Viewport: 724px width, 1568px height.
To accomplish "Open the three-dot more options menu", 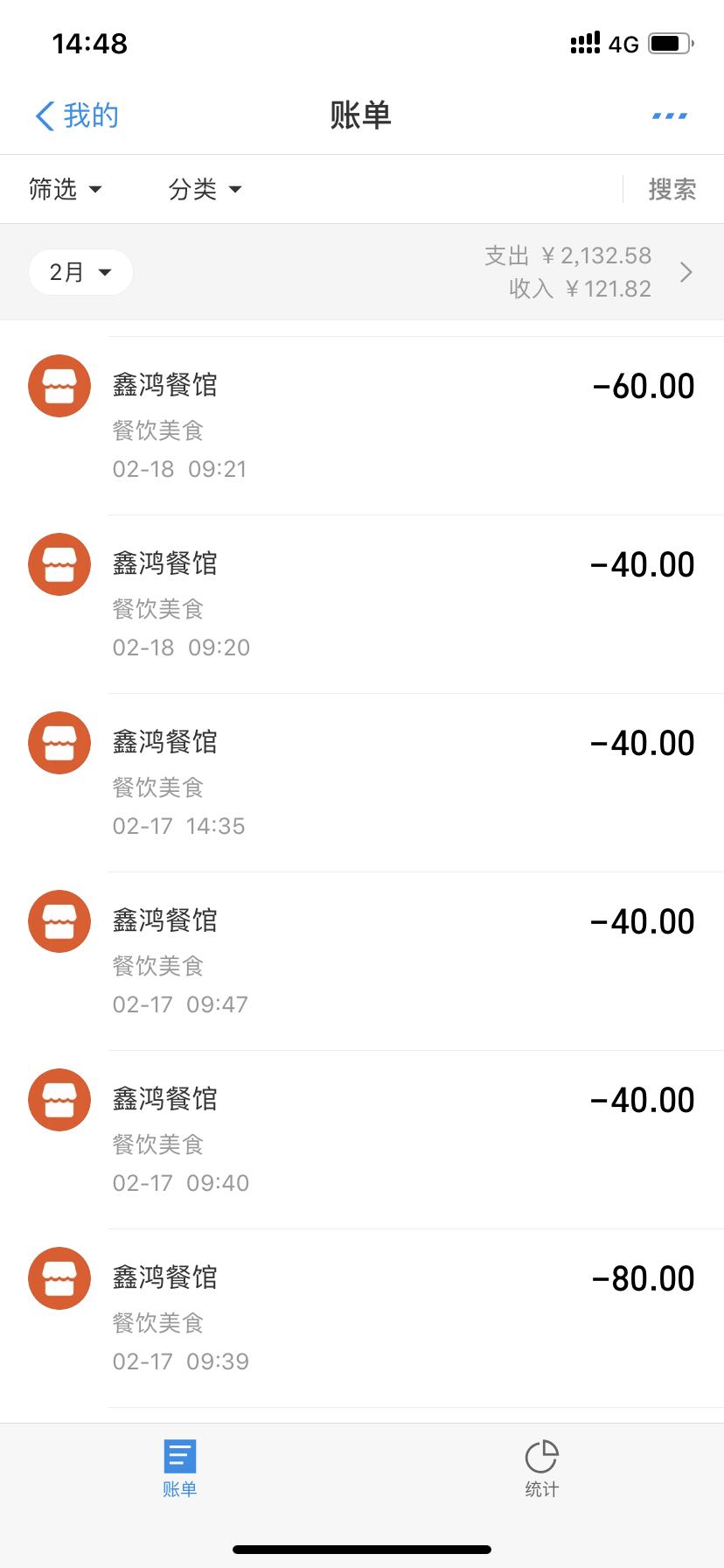I will pyautogui.click(x=670, y=115).
